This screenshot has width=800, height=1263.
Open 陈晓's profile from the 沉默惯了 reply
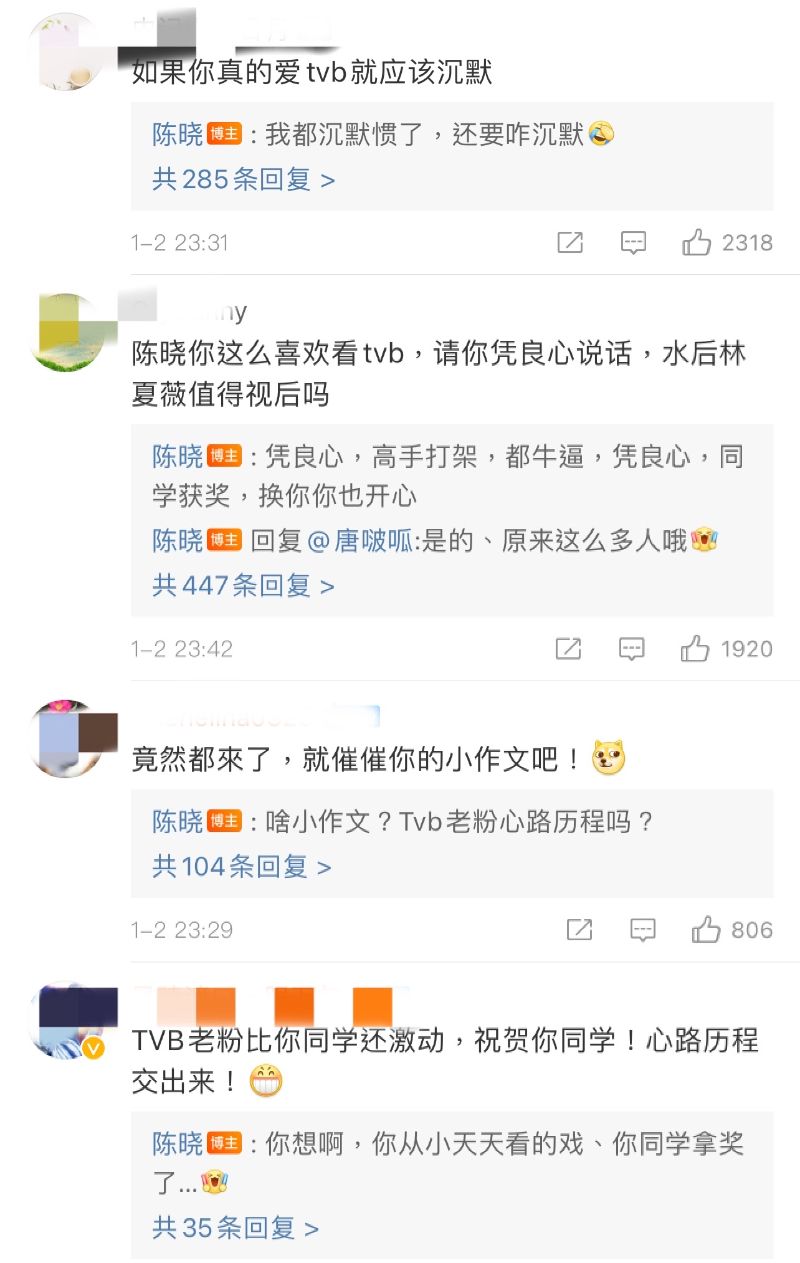(178, 134)
